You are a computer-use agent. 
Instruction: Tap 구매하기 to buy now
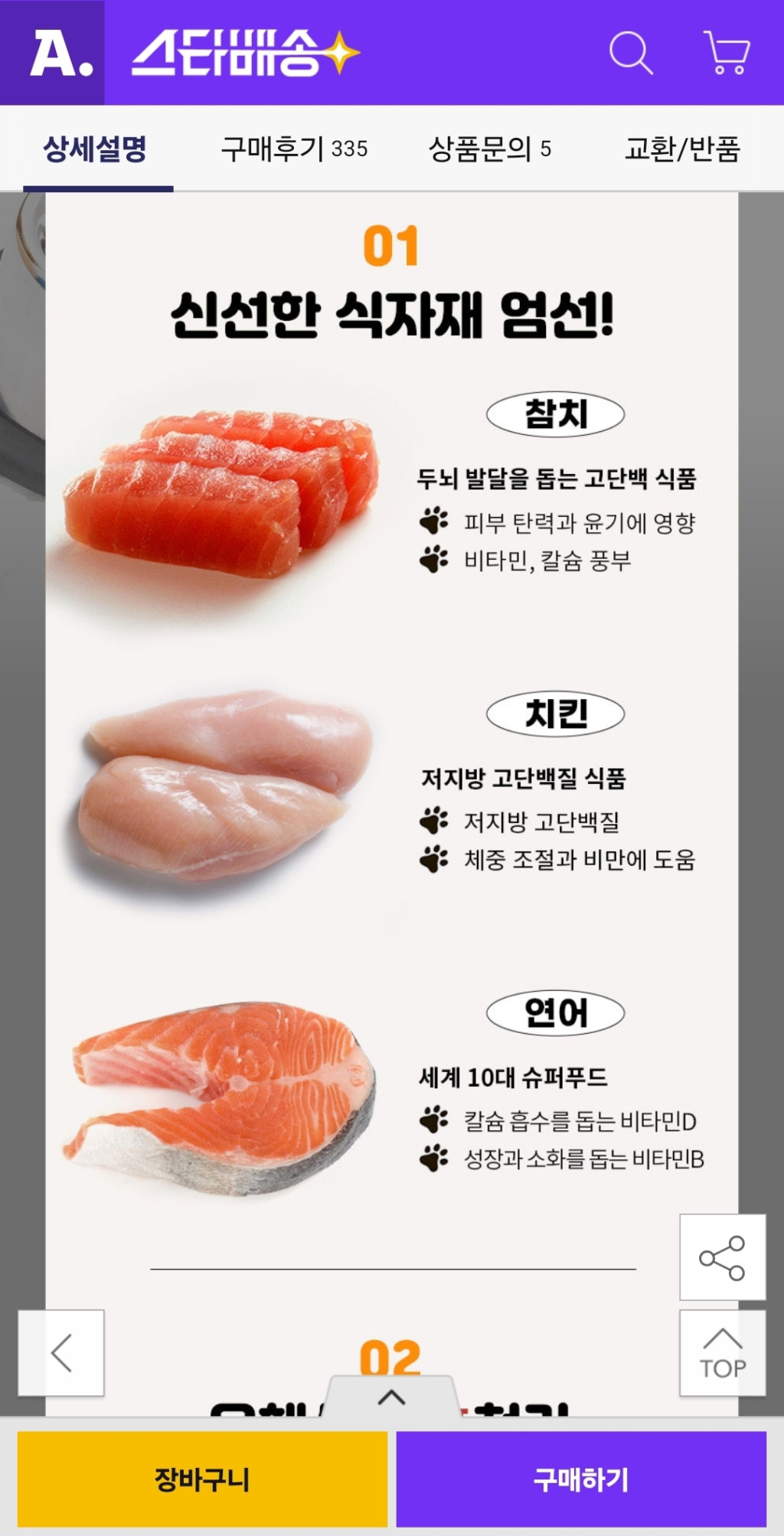581,1479
